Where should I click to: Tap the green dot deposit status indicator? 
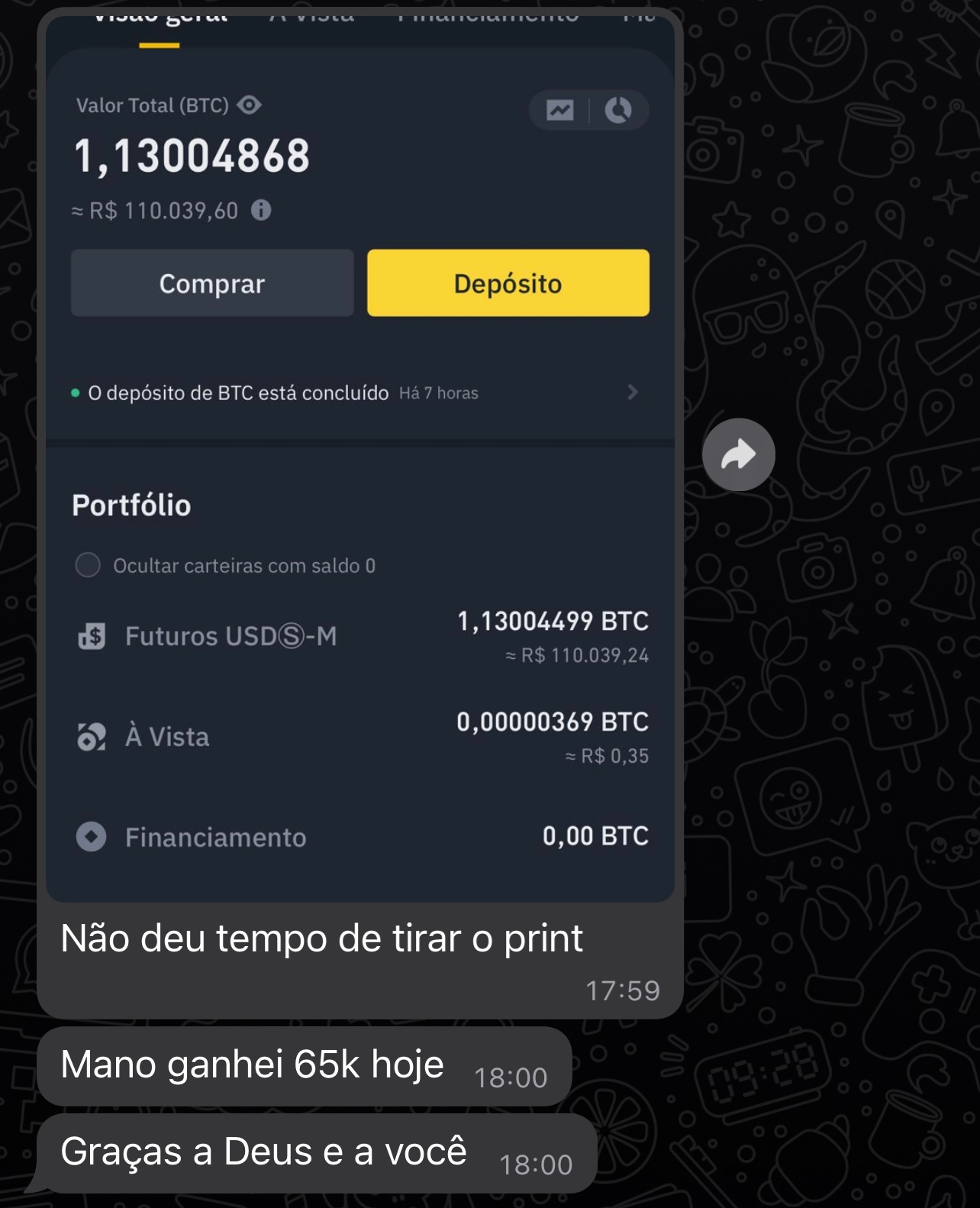(74, 392)
